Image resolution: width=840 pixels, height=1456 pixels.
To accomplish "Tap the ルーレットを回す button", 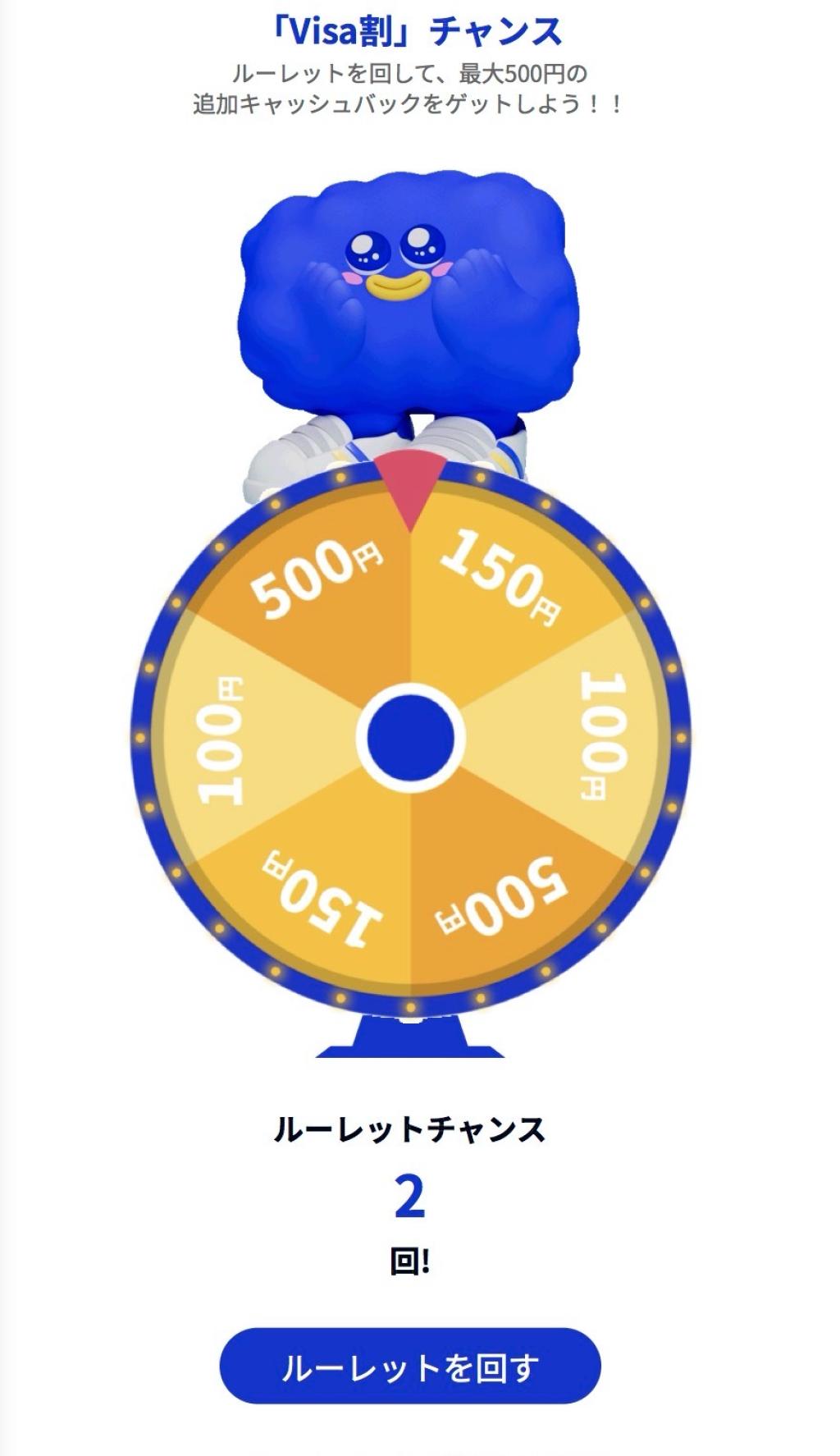I will (410, 1367).
